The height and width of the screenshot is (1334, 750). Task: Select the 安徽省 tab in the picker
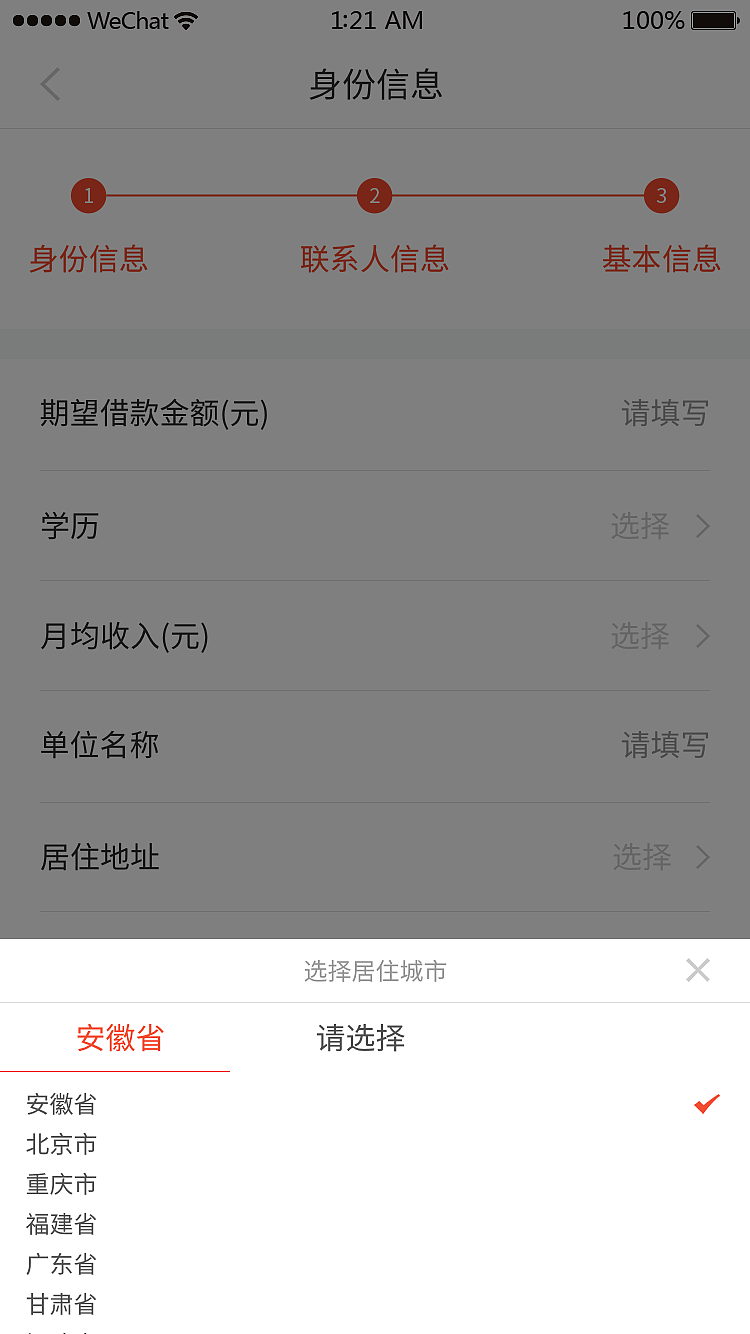click(x=120, y=1039)
